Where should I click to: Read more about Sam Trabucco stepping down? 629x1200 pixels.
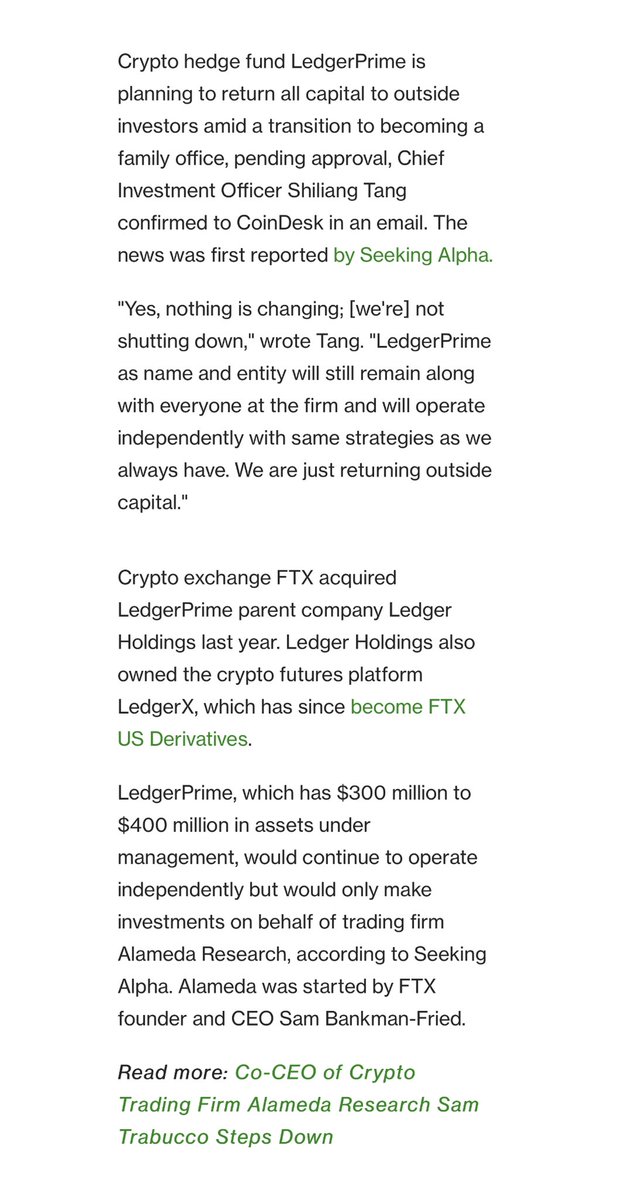298,1105
